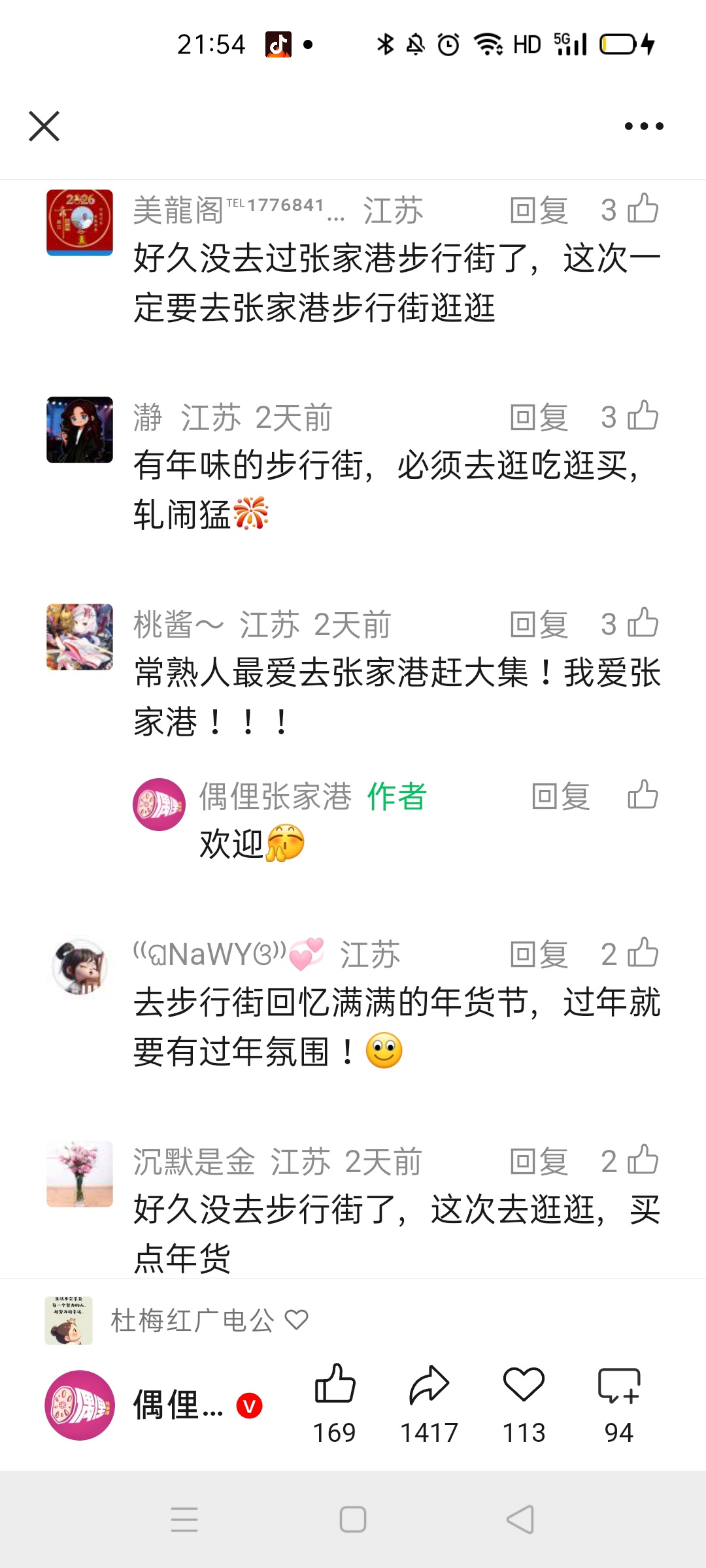
Task: Close the comments page with the X
Action: click(44, 126)
